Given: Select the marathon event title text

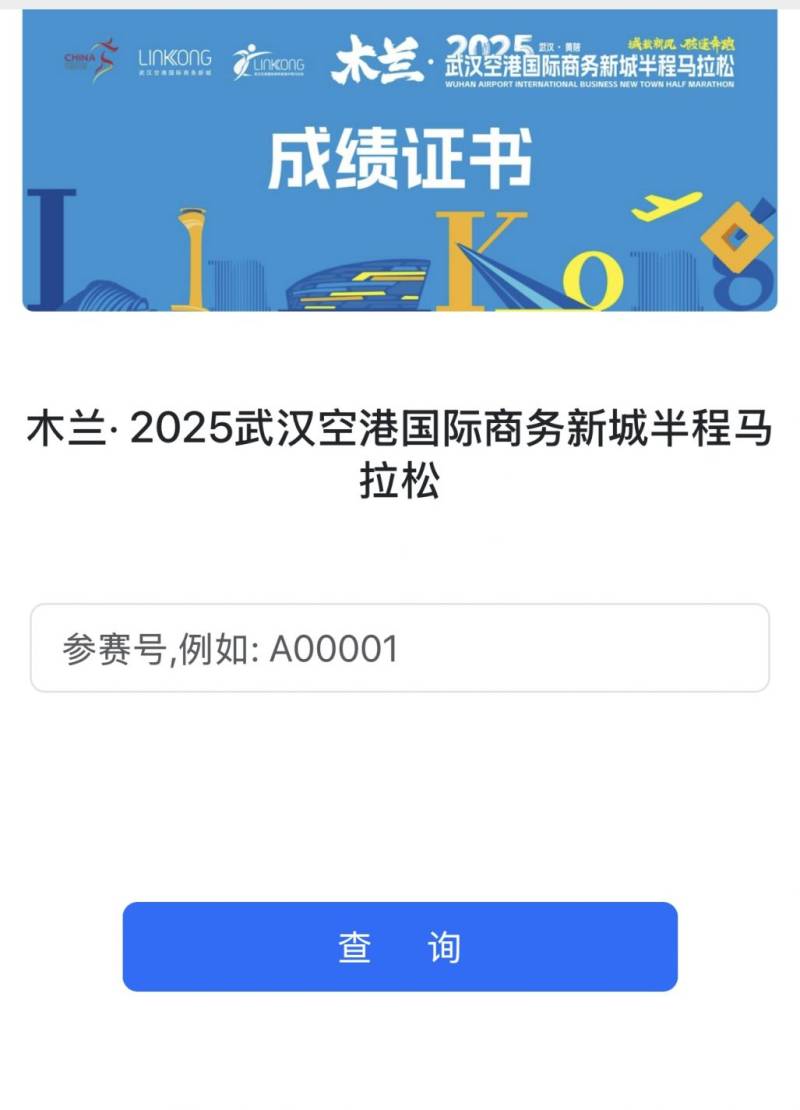Looking at the screenshot, I should [400, 450].
